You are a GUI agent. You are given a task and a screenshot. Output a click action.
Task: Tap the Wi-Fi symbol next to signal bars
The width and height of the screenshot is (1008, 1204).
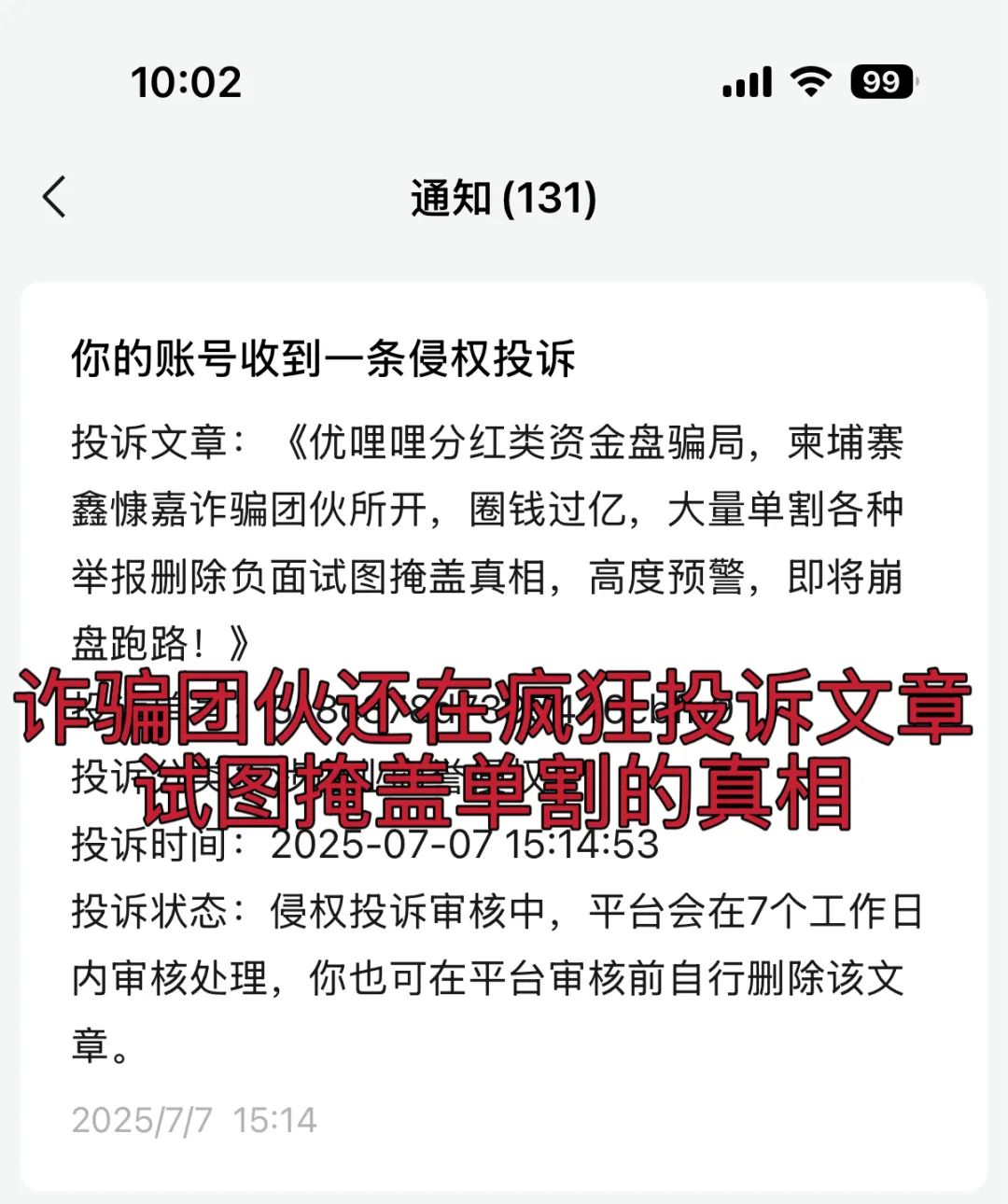tap(811, 83)
